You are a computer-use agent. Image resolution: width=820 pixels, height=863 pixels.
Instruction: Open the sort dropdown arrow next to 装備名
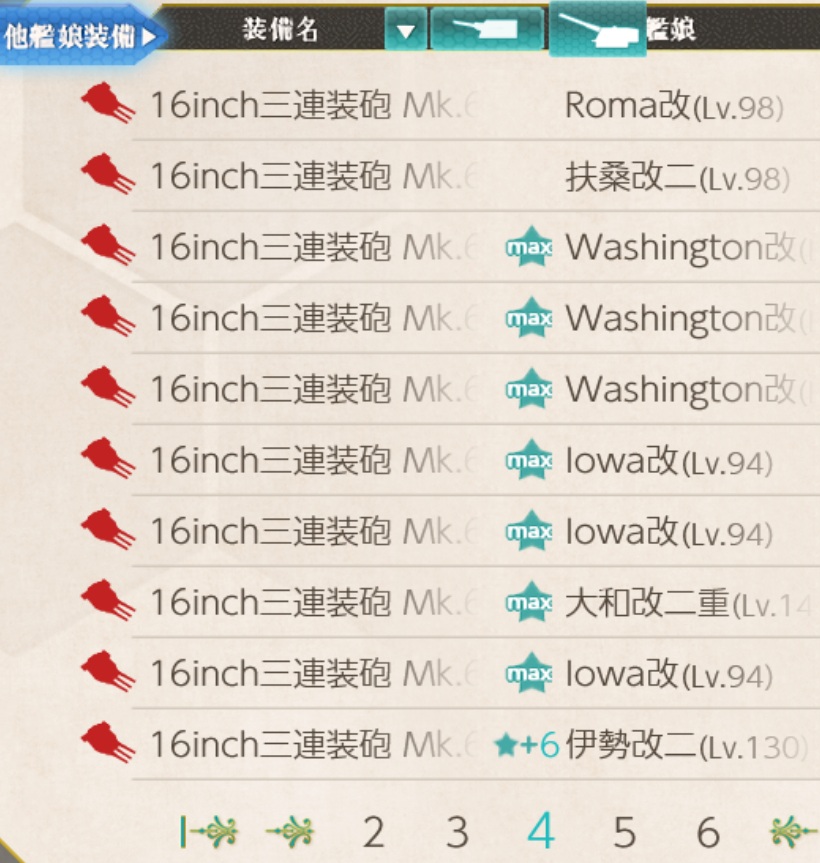[406, 30]
